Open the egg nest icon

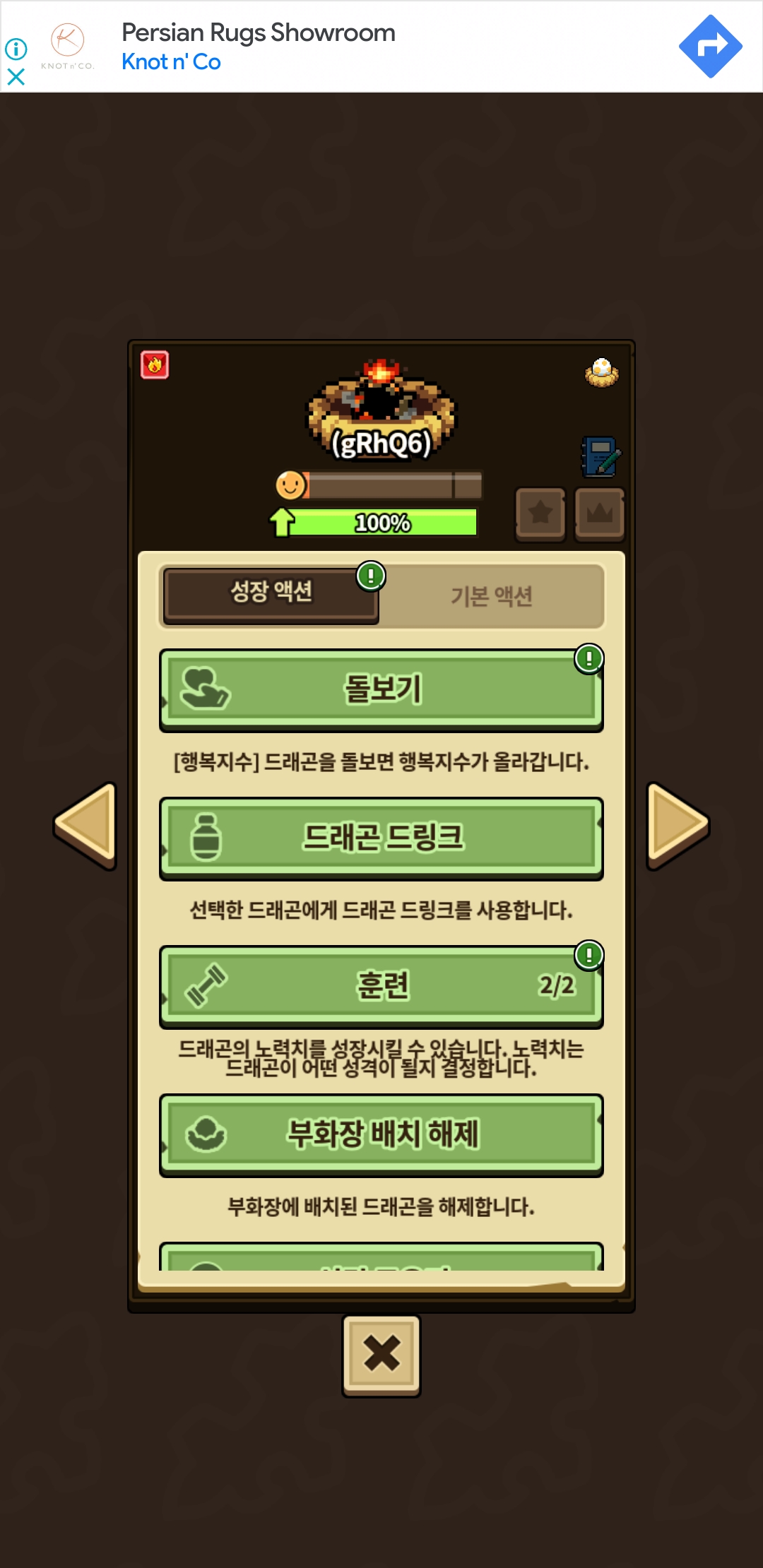[602, 372]
